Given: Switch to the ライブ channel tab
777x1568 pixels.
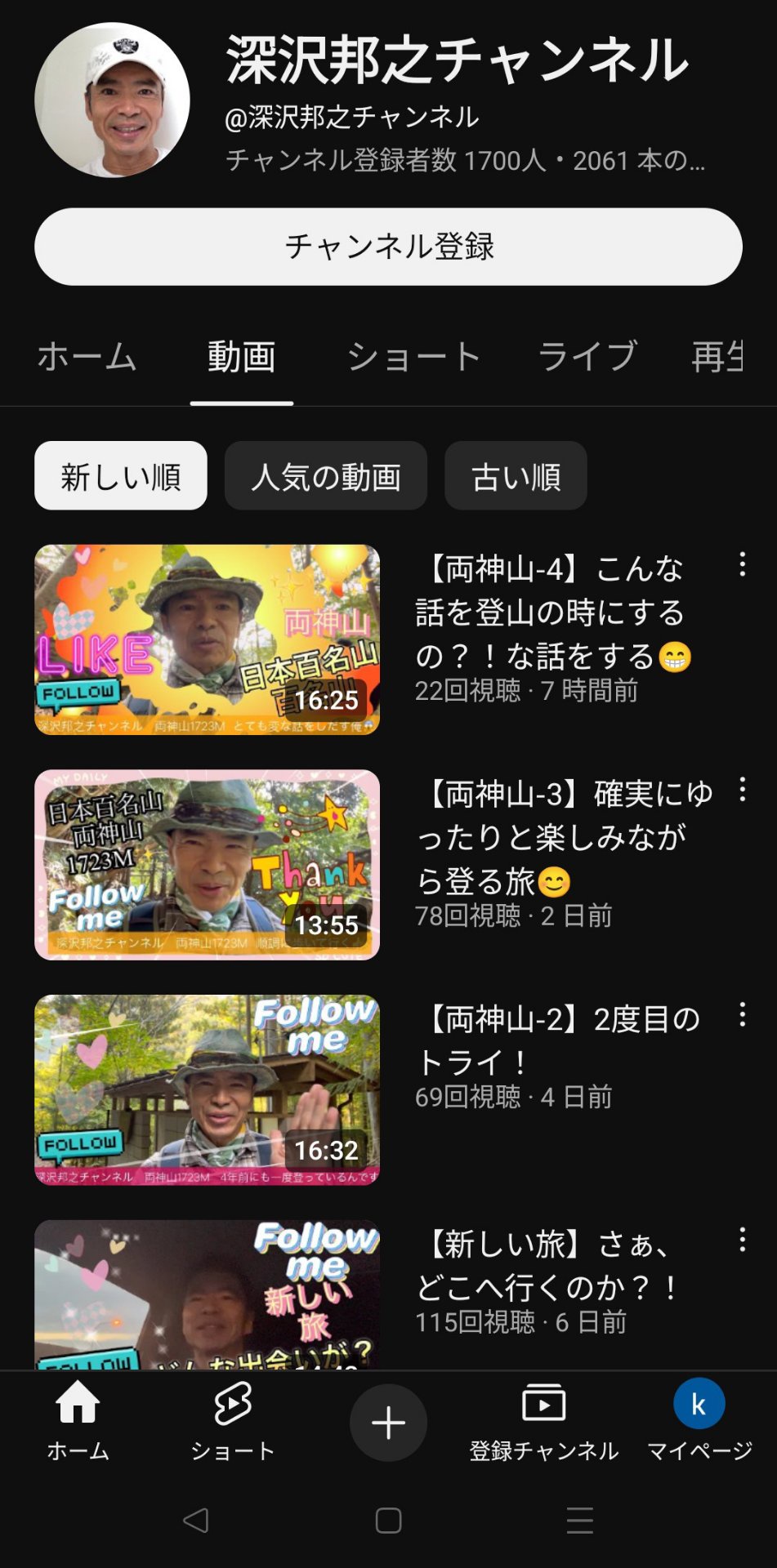Looking at the screenshot, I should tap(587, 357).
